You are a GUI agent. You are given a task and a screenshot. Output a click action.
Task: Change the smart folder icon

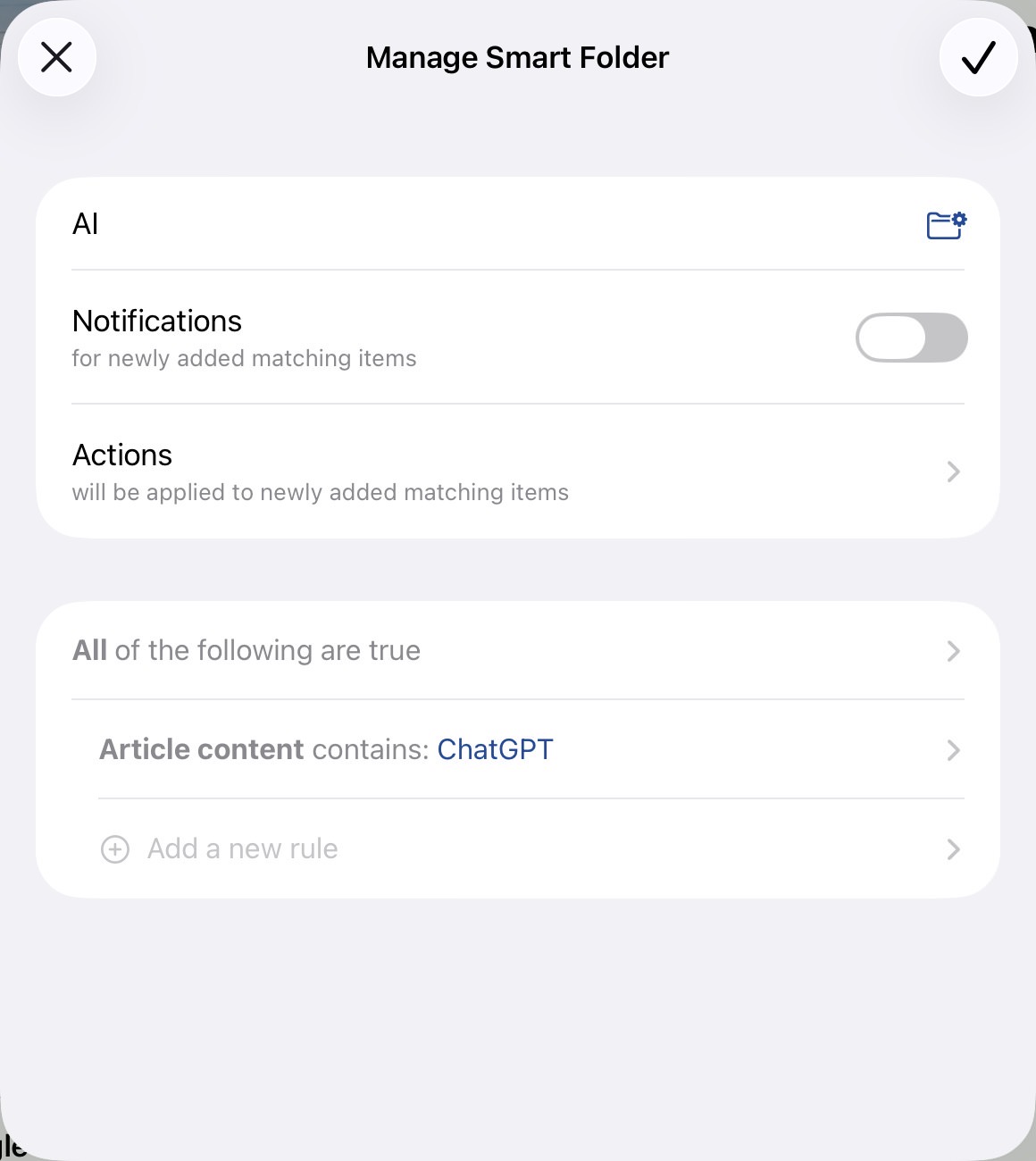[946, 225]
